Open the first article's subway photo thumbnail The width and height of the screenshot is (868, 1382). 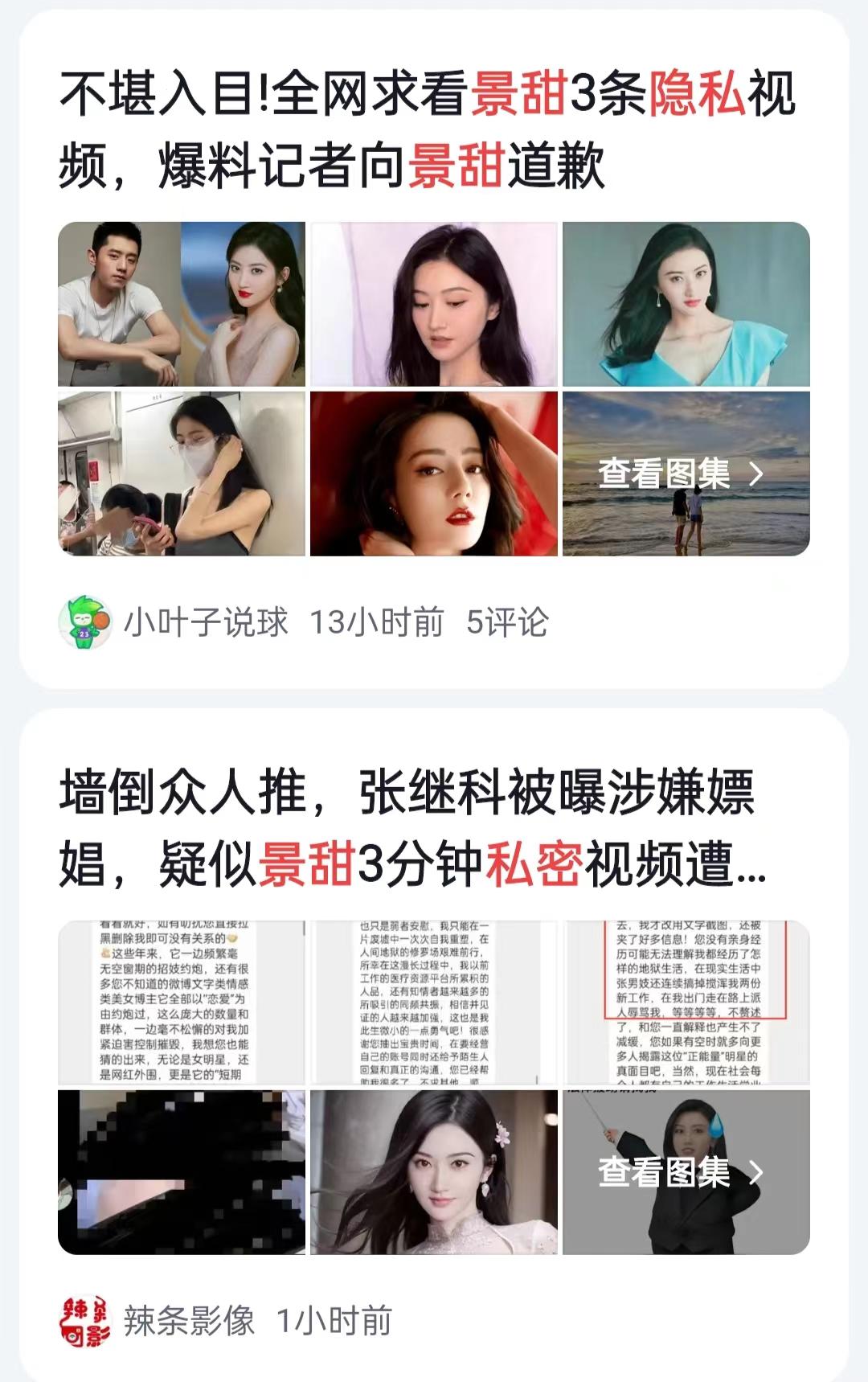tap(178, 474)
